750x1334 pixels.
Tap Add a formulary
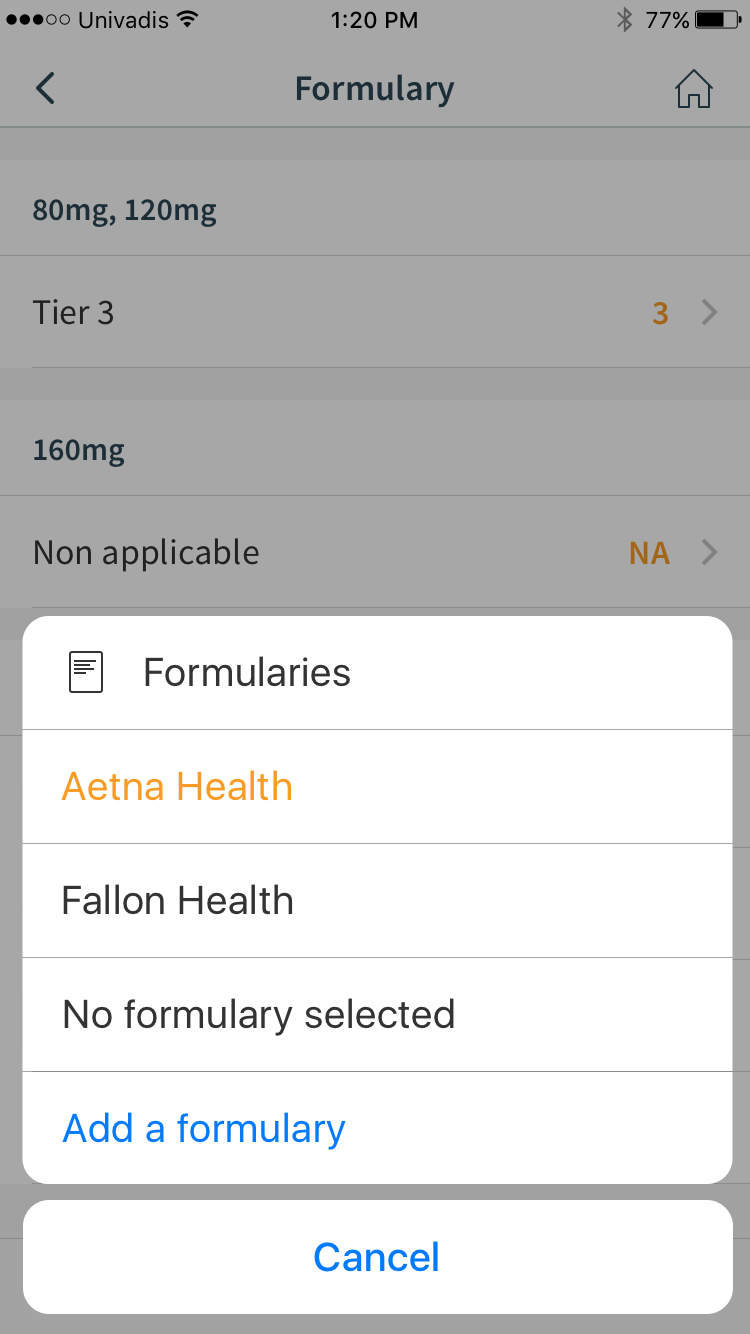click(377, 1129)
